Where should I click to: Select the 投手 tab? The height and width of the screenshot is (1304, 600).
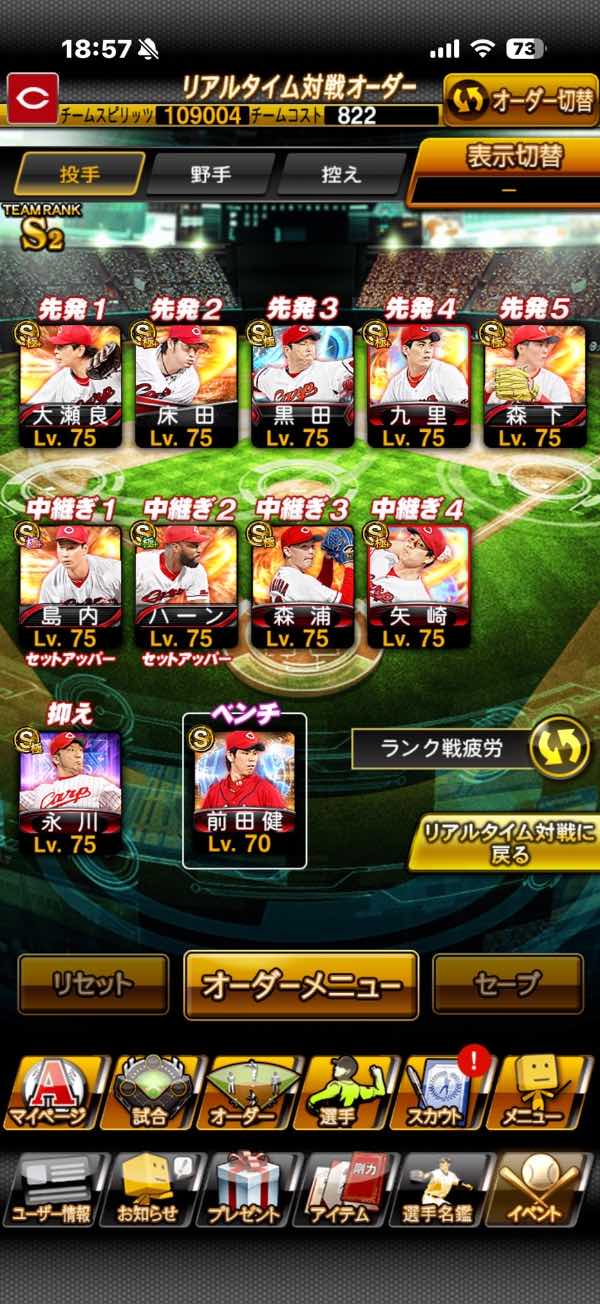tap(79, 174)
